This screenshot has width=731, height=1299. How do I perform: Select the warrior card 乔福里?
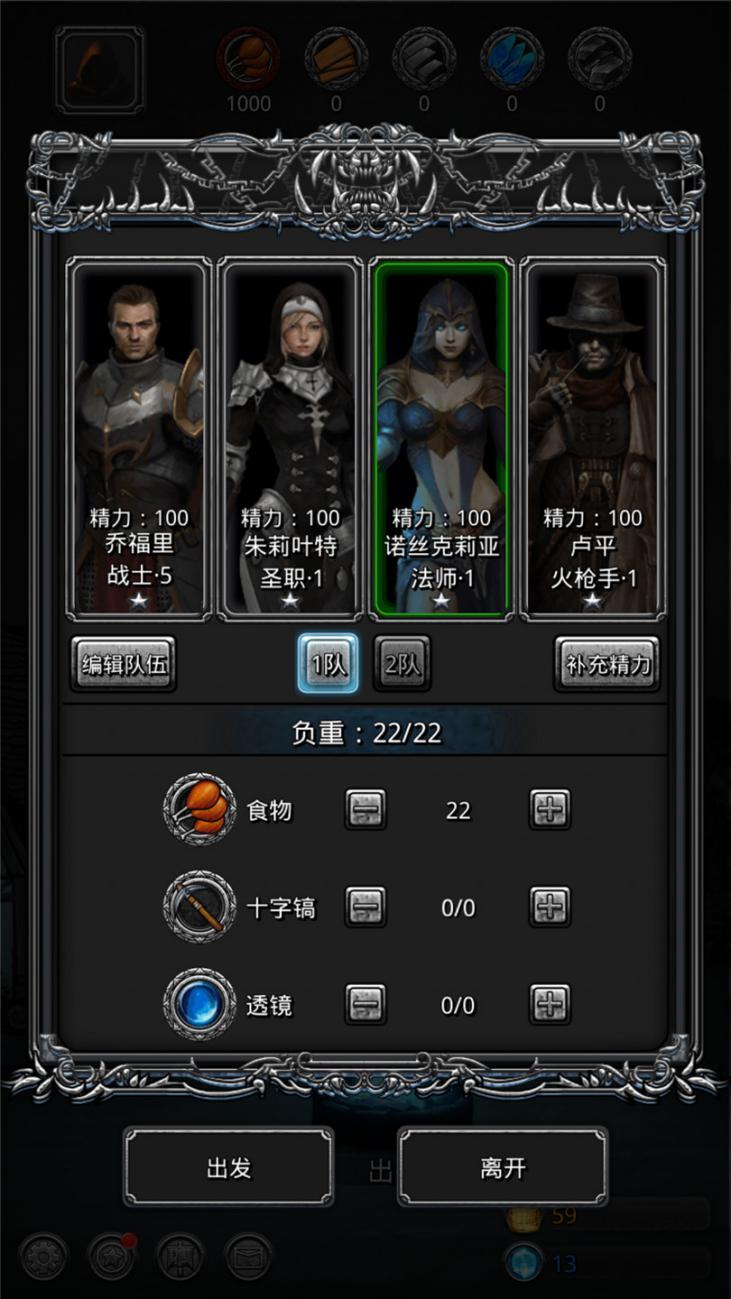(139, 437)
